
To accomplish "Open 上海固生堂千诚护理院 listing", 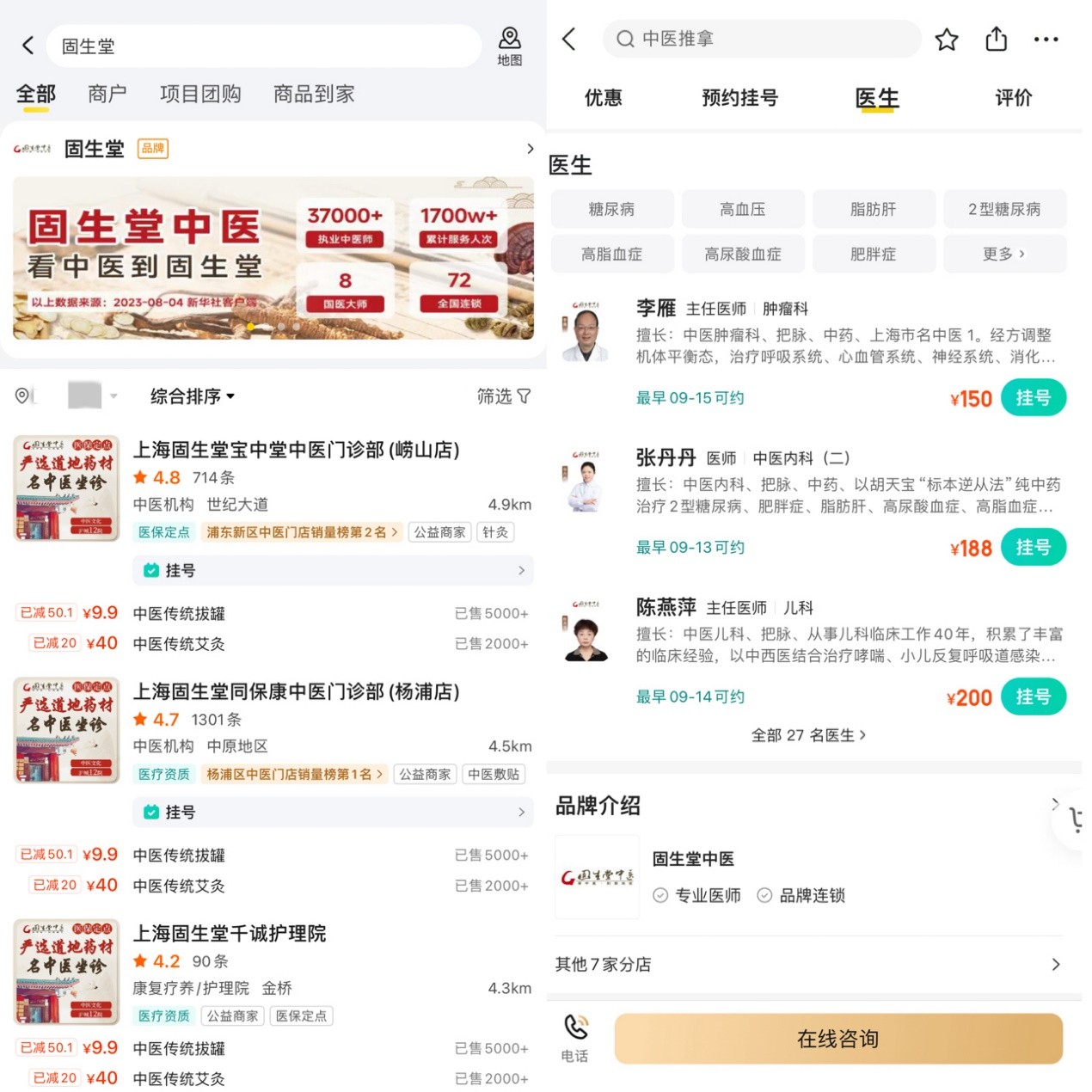I will (230, 933).
